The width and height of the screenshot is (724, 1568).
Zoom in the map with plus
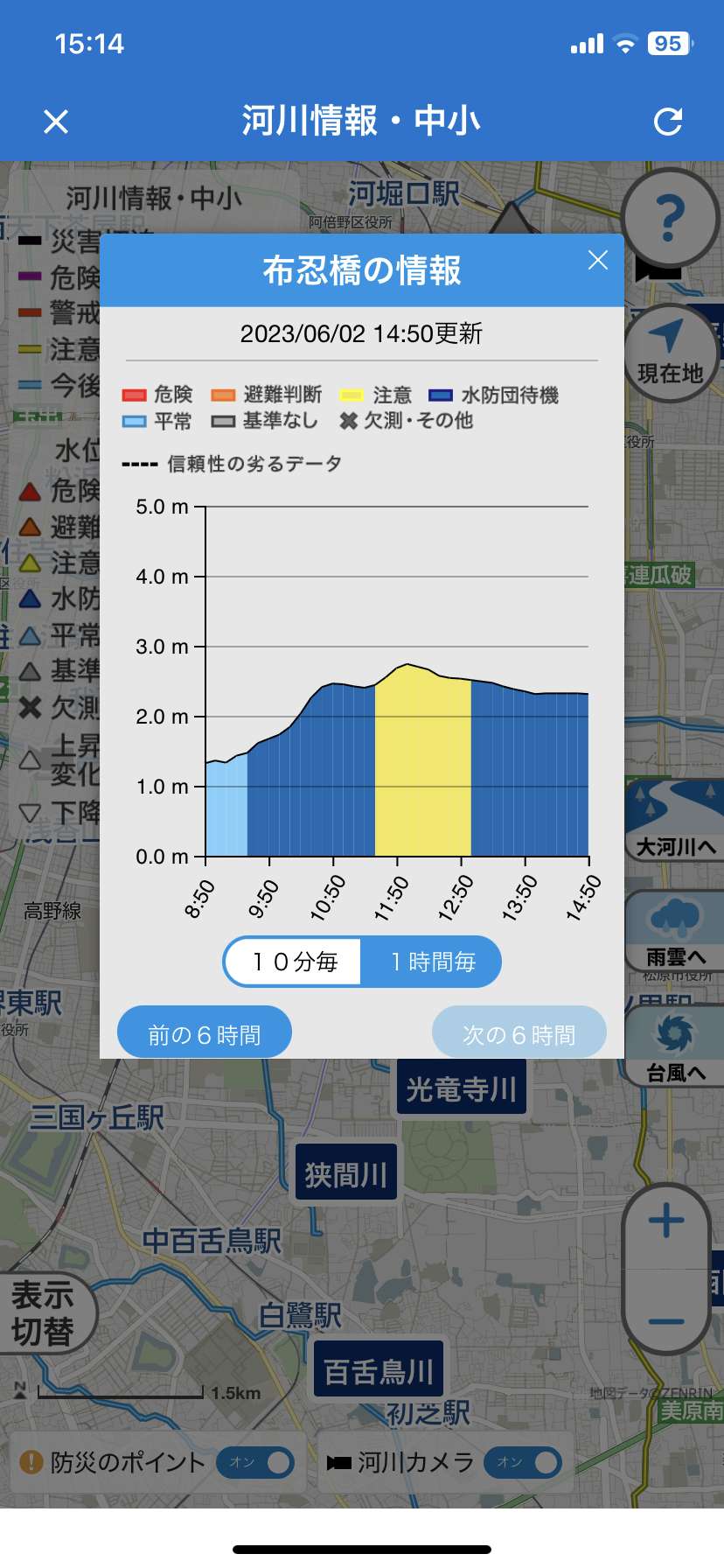(x=666, y=1221)
